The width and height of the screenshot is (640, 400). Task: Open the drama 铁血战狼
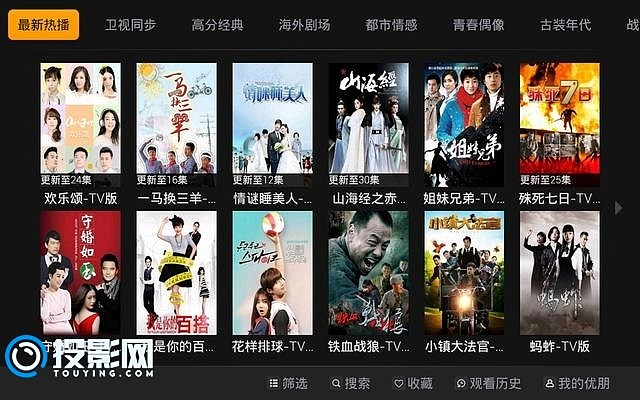click(x=368, y=272)
